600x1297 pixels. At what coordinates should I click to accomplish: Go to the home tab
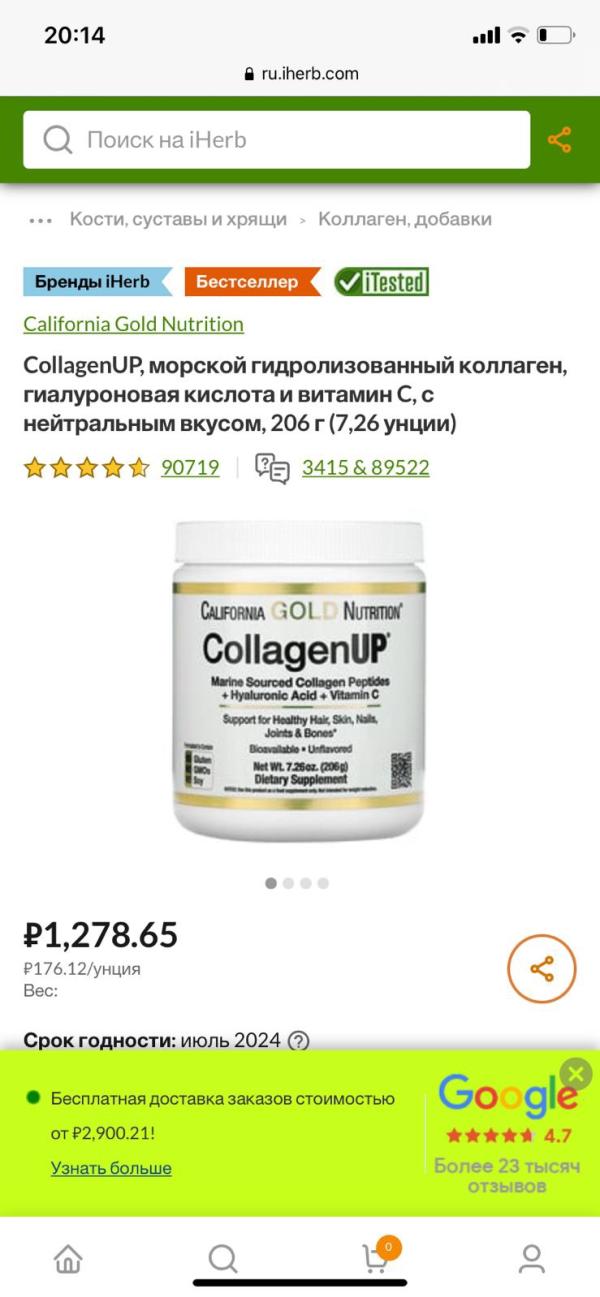pyautogui.click(x=68, y=1258)
